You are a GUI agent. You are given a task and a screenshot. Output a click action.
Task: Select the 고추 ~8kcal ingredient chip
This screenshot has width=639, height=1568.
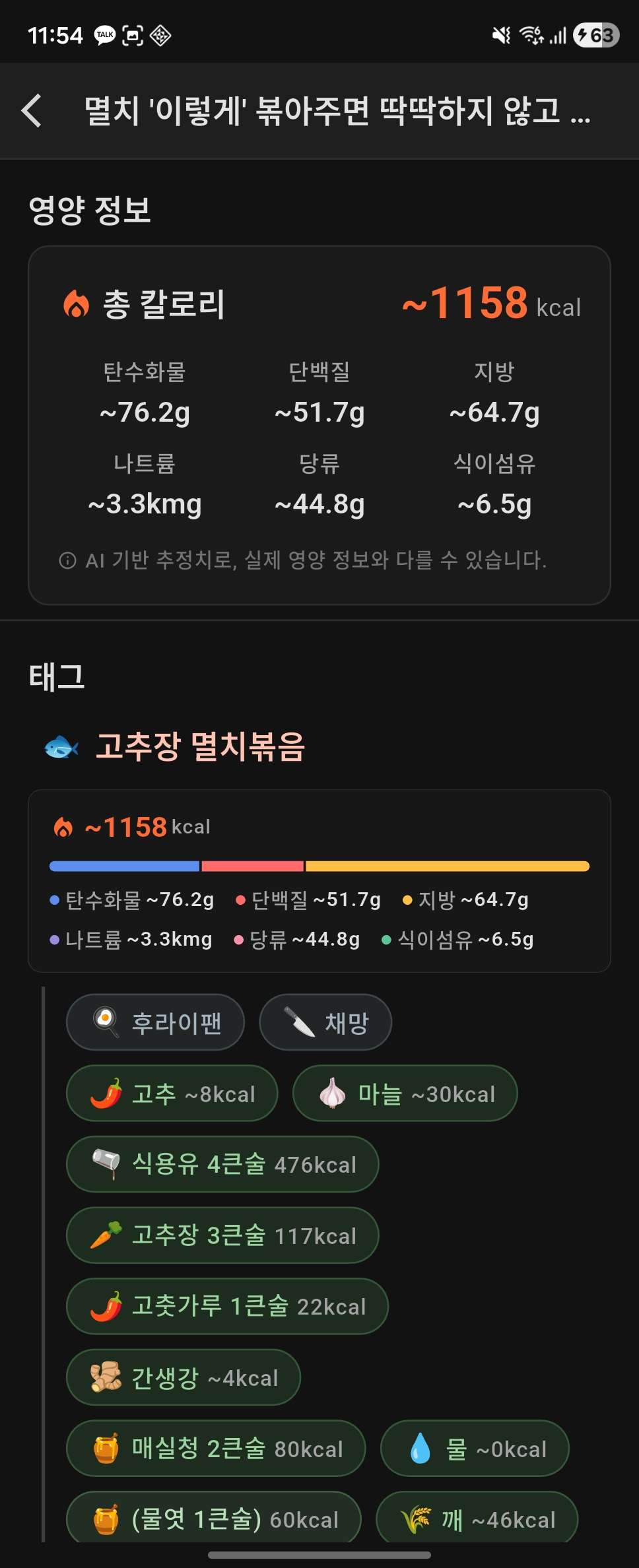pyautogui.click(x=172, y=1093)
